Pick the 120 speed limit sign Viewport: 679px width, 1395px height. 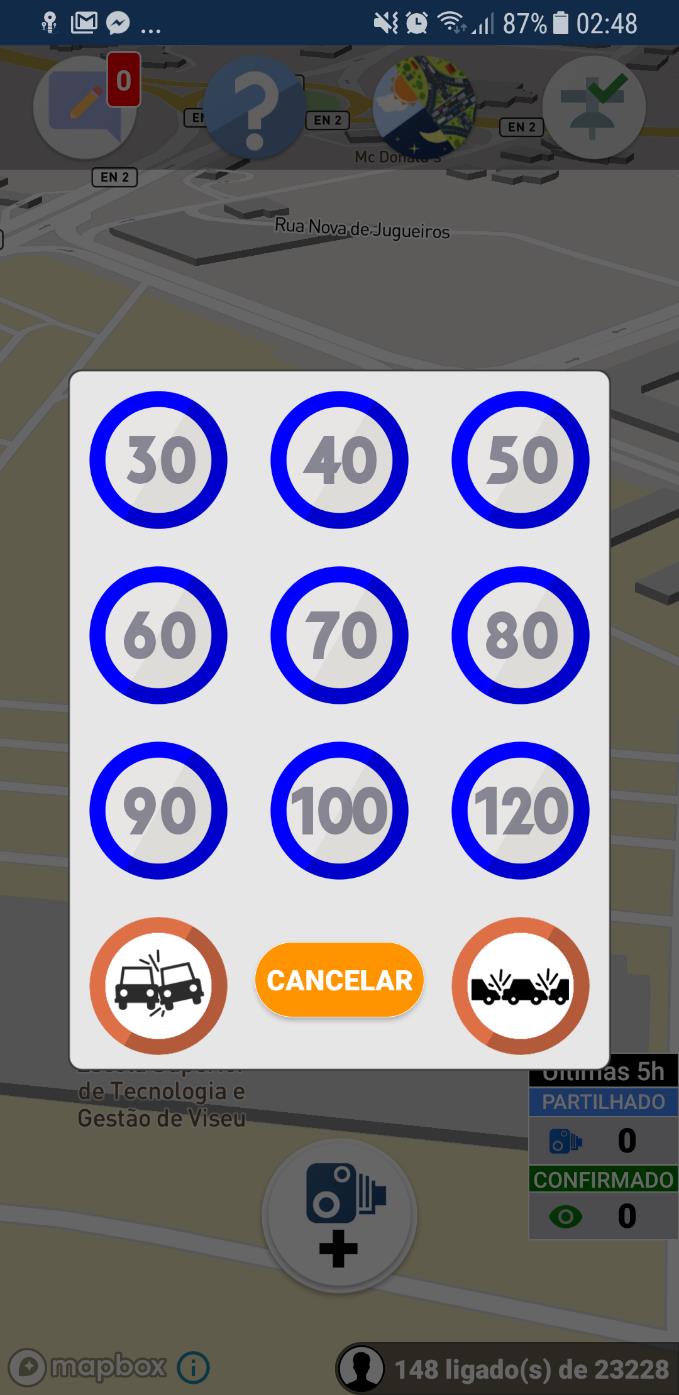pos(520,810)
